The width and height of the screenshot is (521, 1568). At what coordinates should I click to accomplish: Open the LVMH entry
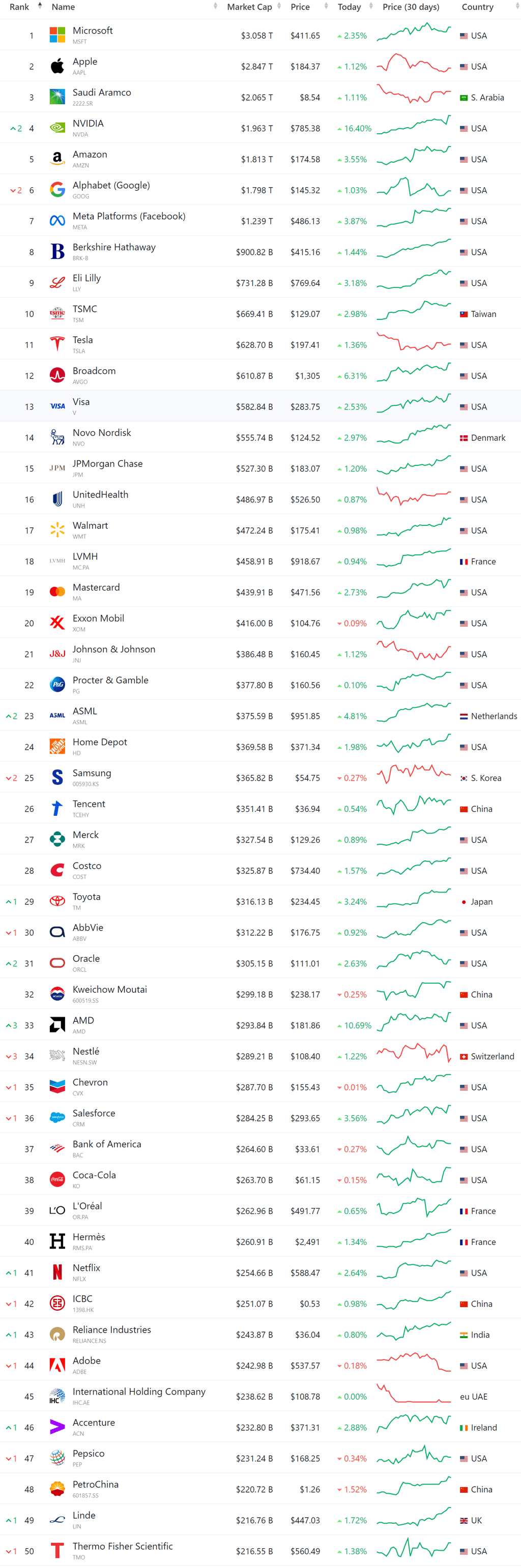click(84, 556)
